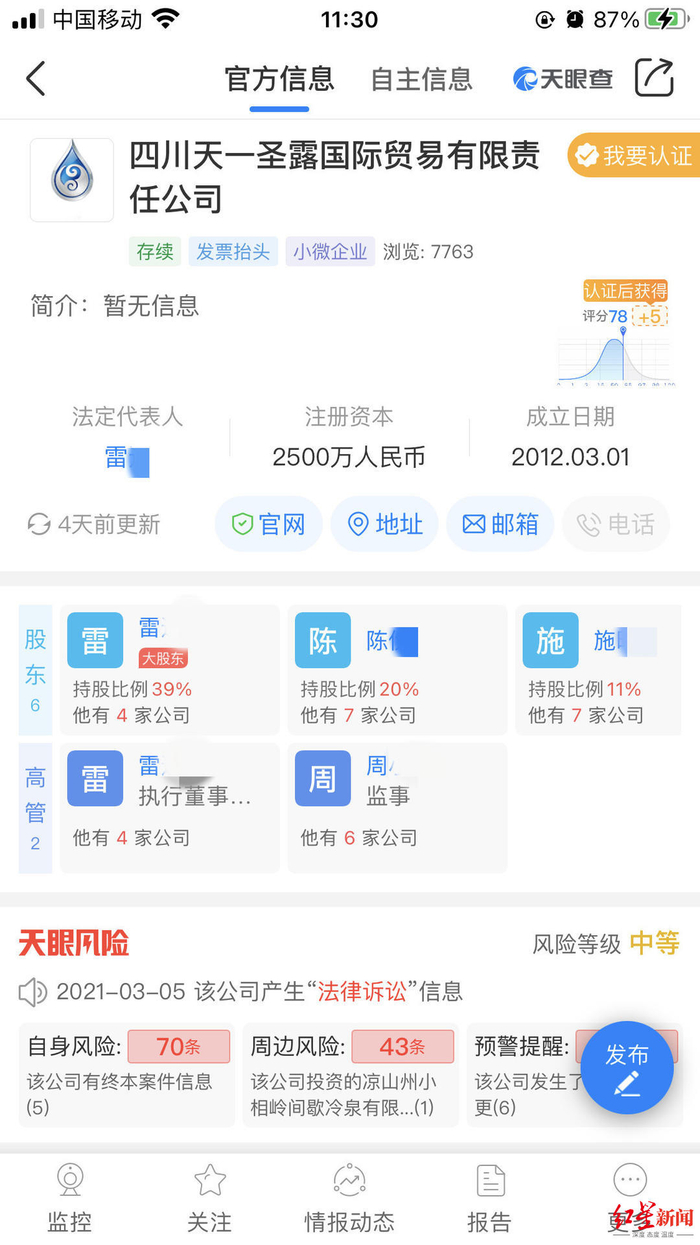Screen dimensions: 700x1245
Task: View the 70 条 自身风险 details
Action: tap(127, 1073)
